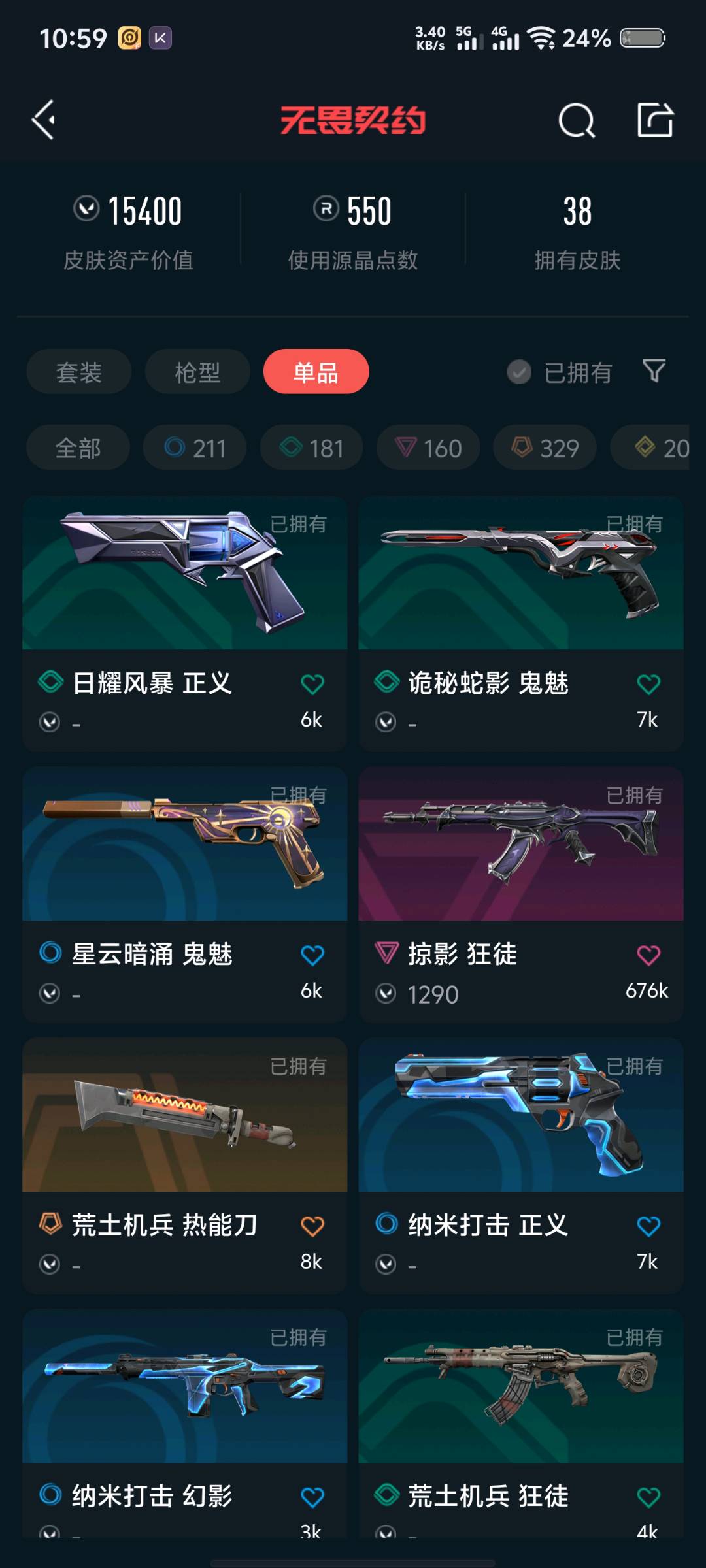Like the 纳米打击 幻影 skin

pos(312,1497)
